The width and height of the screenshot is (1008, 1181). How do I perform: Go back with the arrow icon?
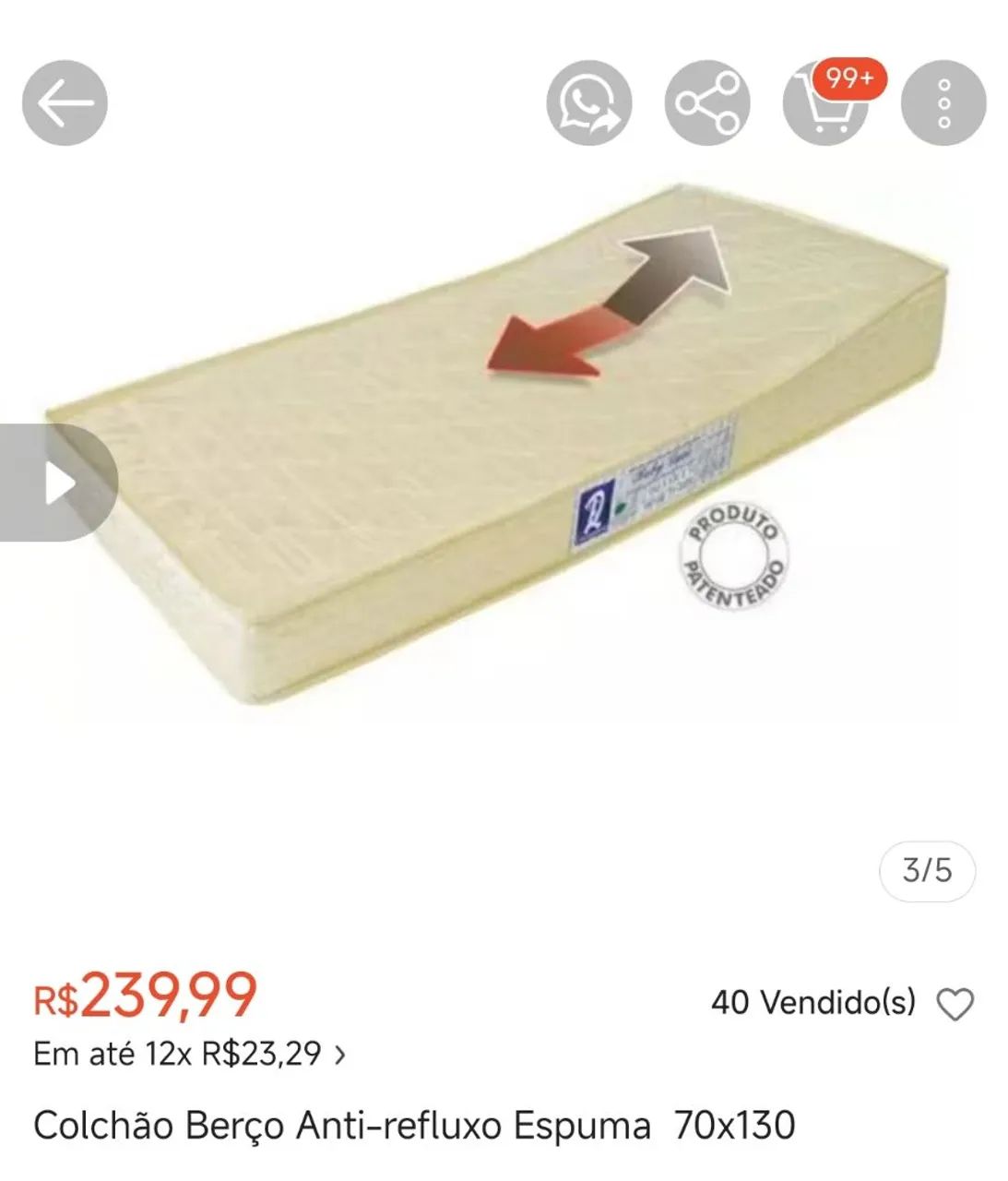(63, 102)
